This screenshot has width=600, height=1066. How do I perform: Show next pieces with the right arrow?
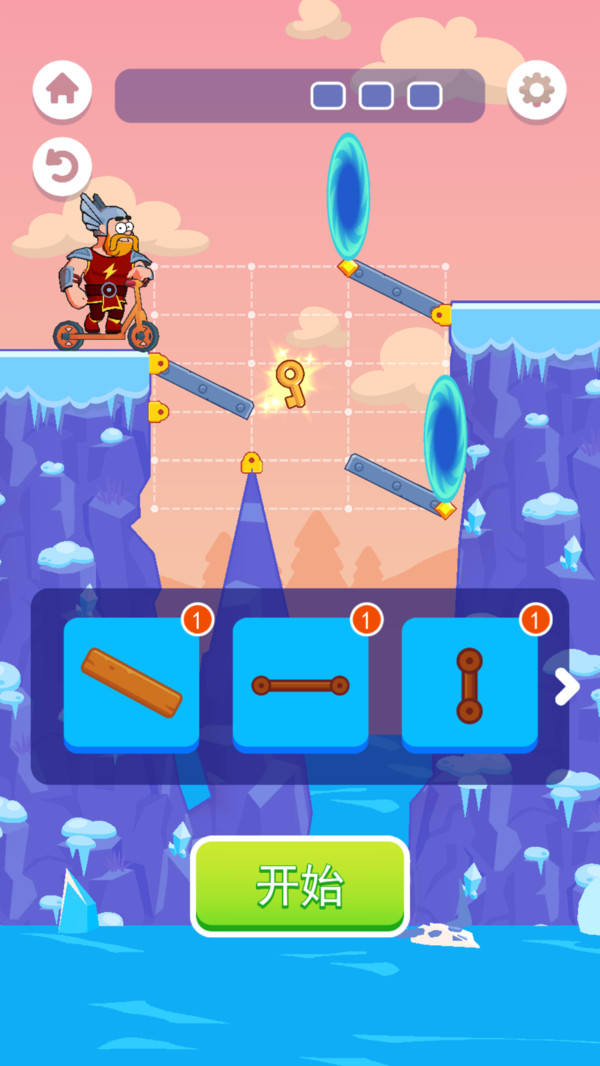click(x=567, y=688)
